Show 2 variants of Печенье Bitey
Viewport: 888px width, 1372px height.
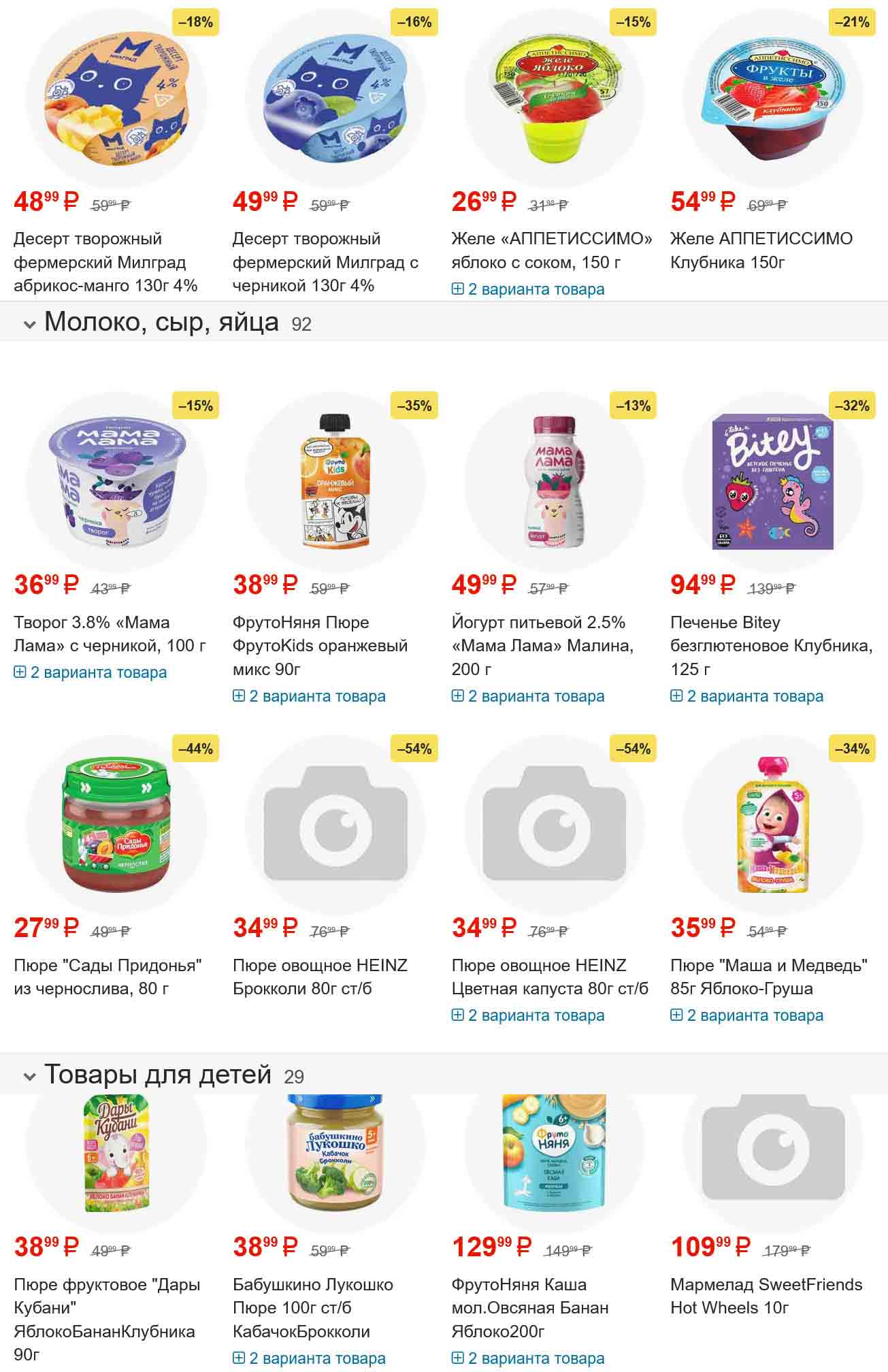[747, 696]
